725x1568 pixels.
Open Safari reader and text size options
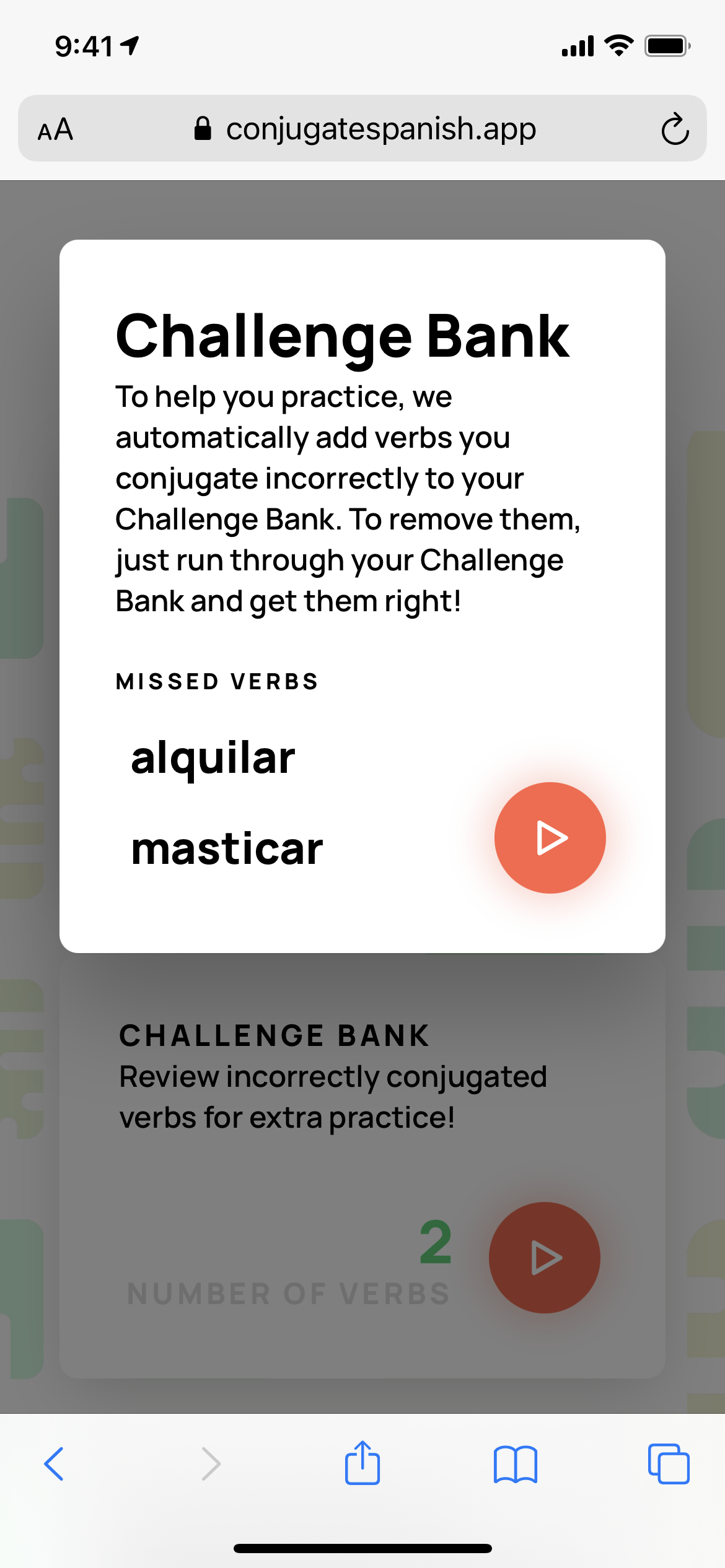point(55,129)
